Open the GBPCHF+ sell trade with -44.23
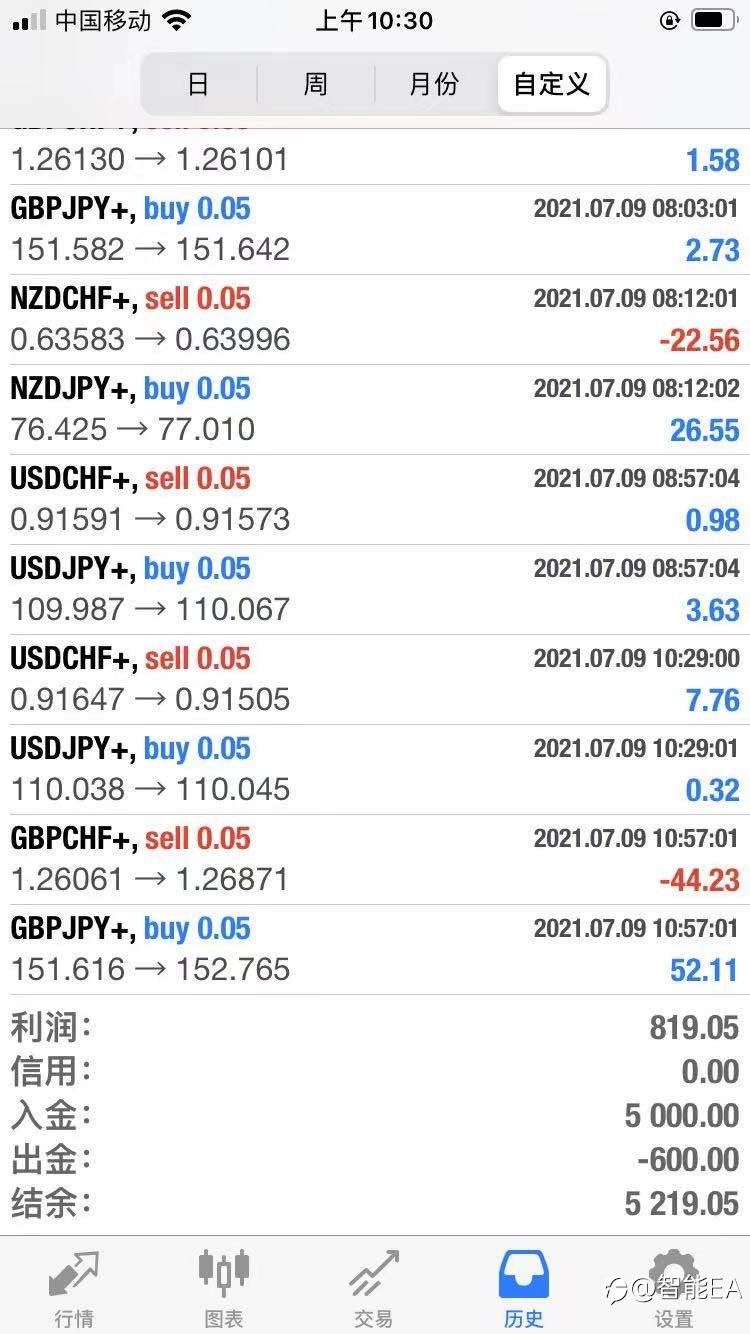Image resolution: width=750 pixels, height=1334 pixels. 375,860
